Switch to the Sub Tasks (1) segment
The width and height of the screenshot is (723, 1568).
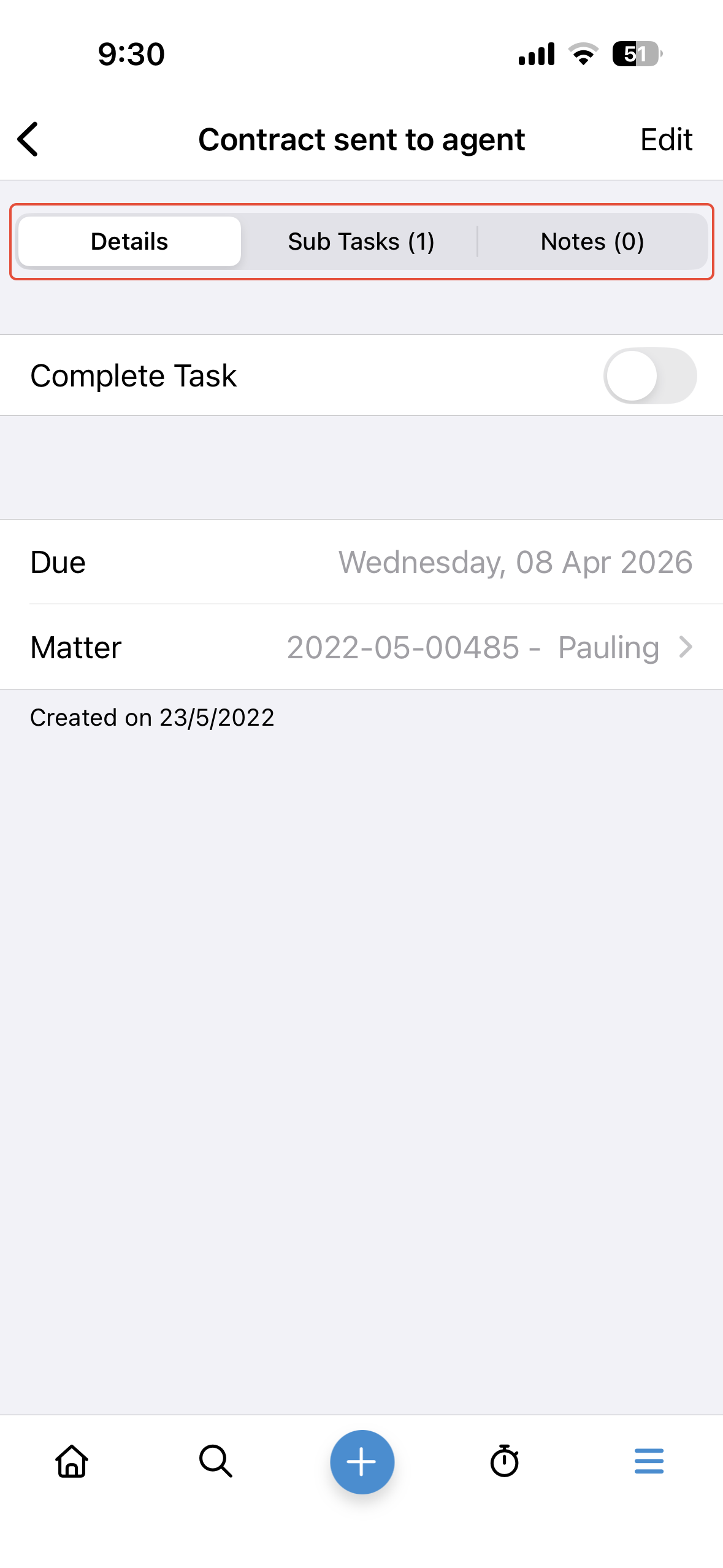[361, 242]
